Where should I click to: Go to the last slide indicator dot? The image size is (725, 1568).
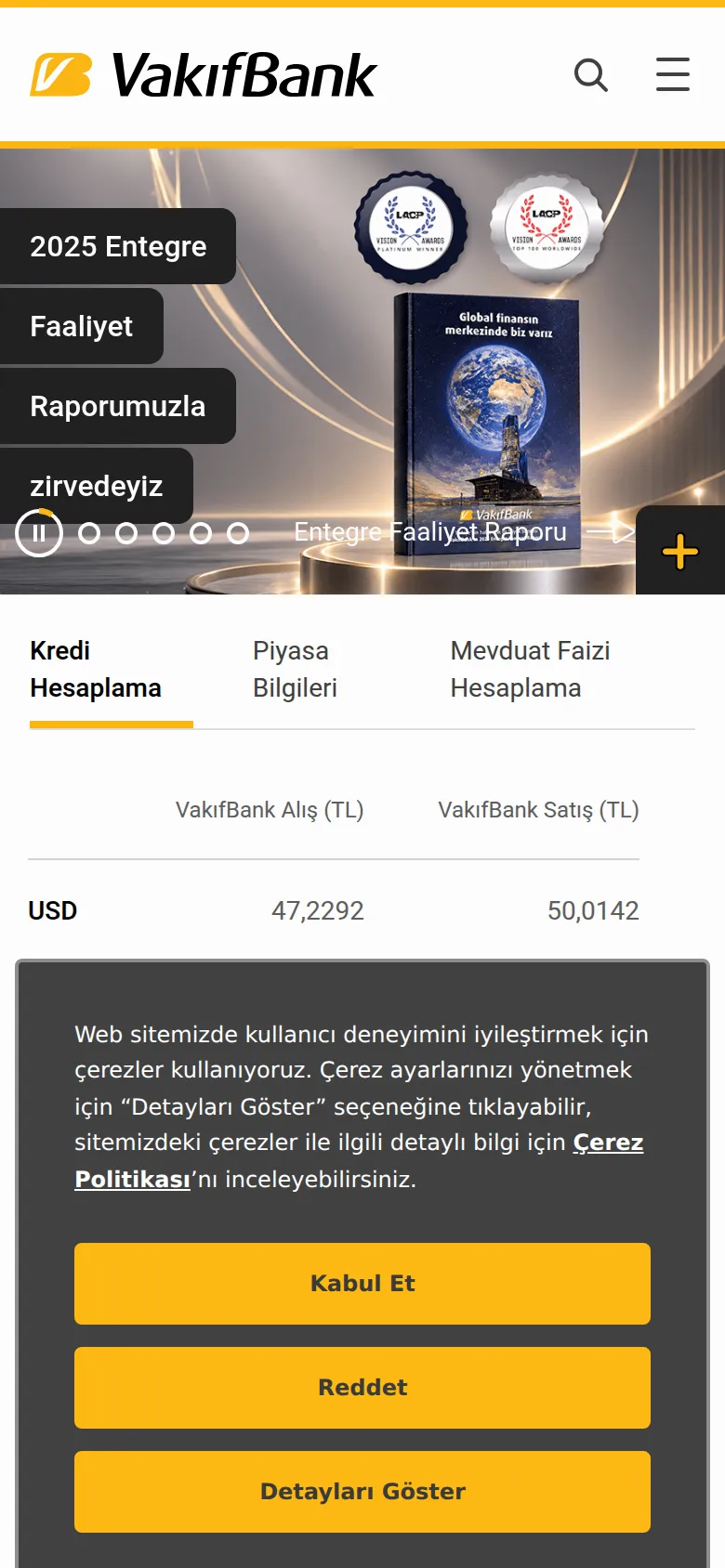238,533
